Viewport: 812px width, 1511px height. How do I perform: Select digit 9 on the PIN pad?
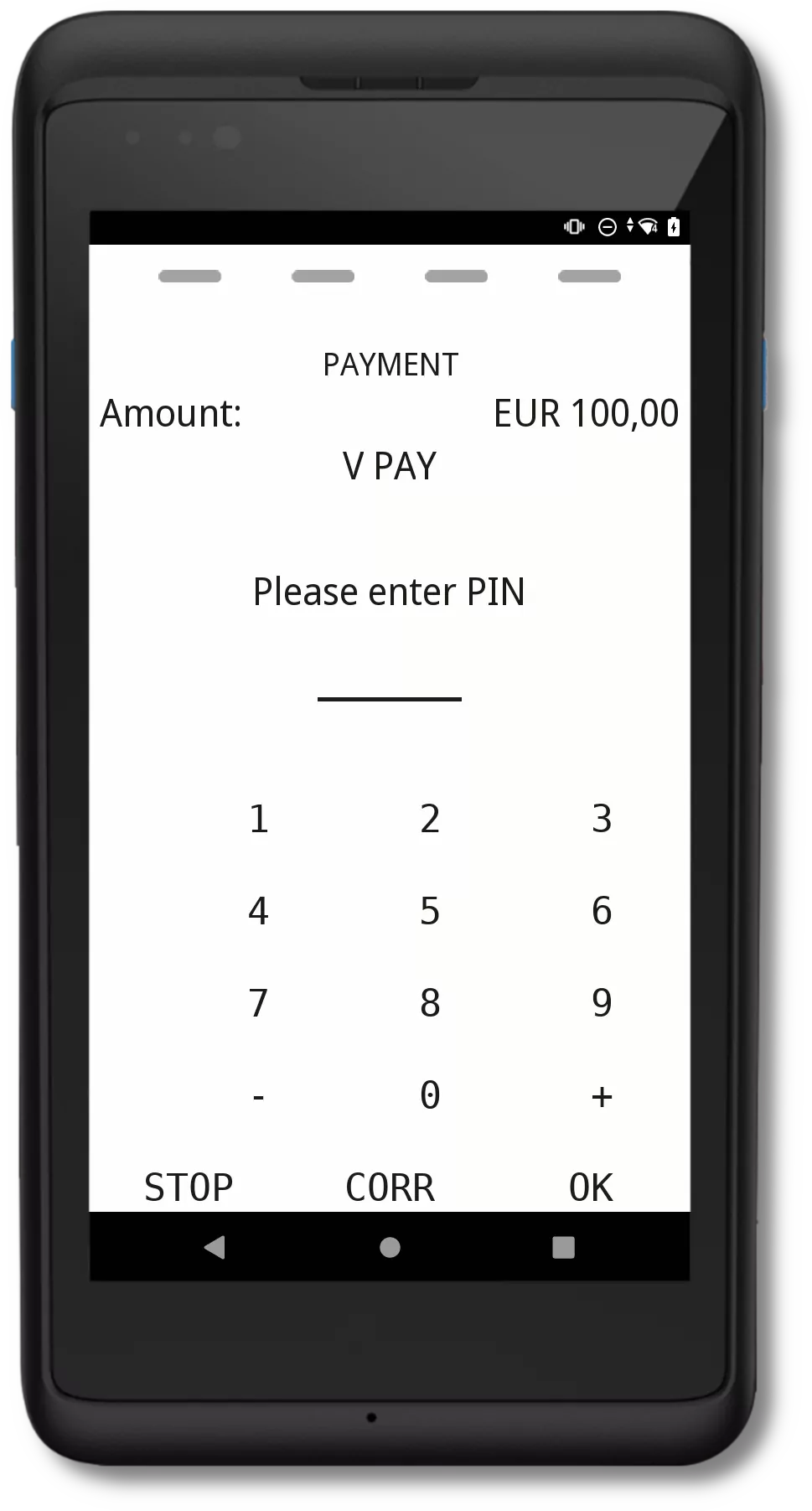click(x=602, y=1003)
